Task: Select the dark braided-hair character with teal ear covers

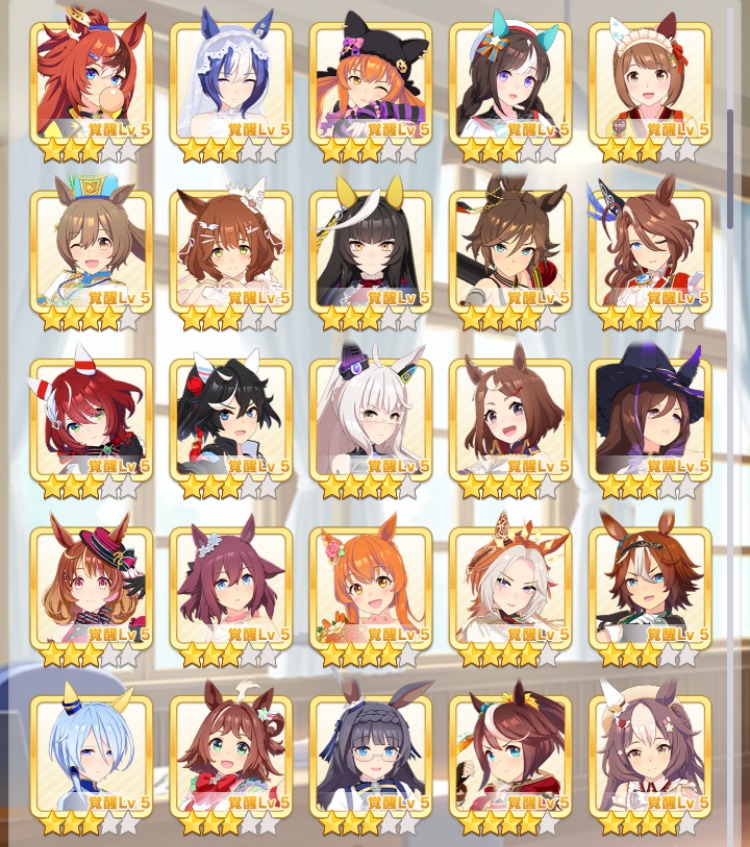Action: tap(510, 82)
